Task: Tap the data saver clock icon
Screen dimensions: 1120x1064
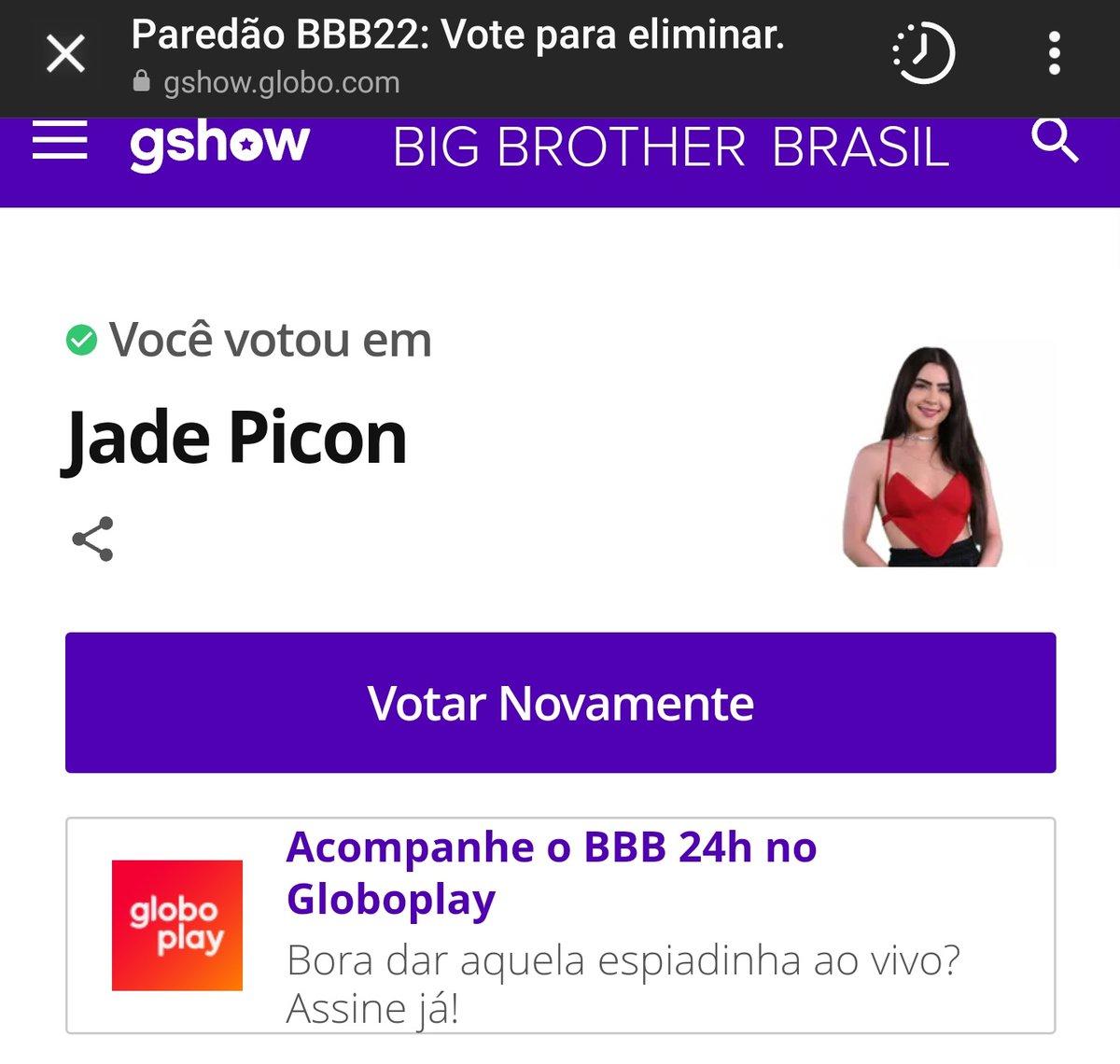Action: click(924, 54)
